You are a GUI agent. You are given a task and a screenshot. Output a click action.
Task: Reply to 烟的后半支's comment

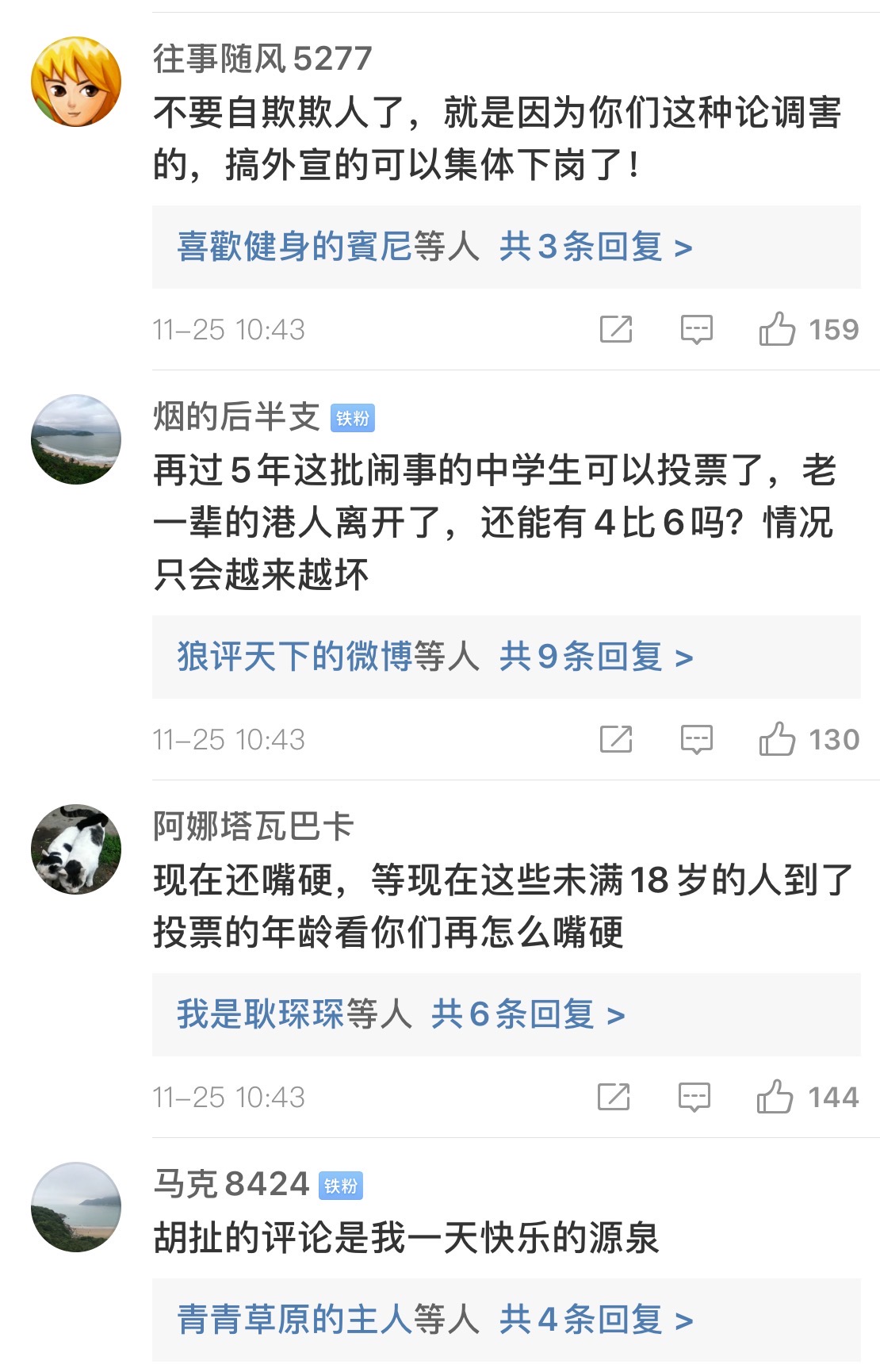(697, 739)
